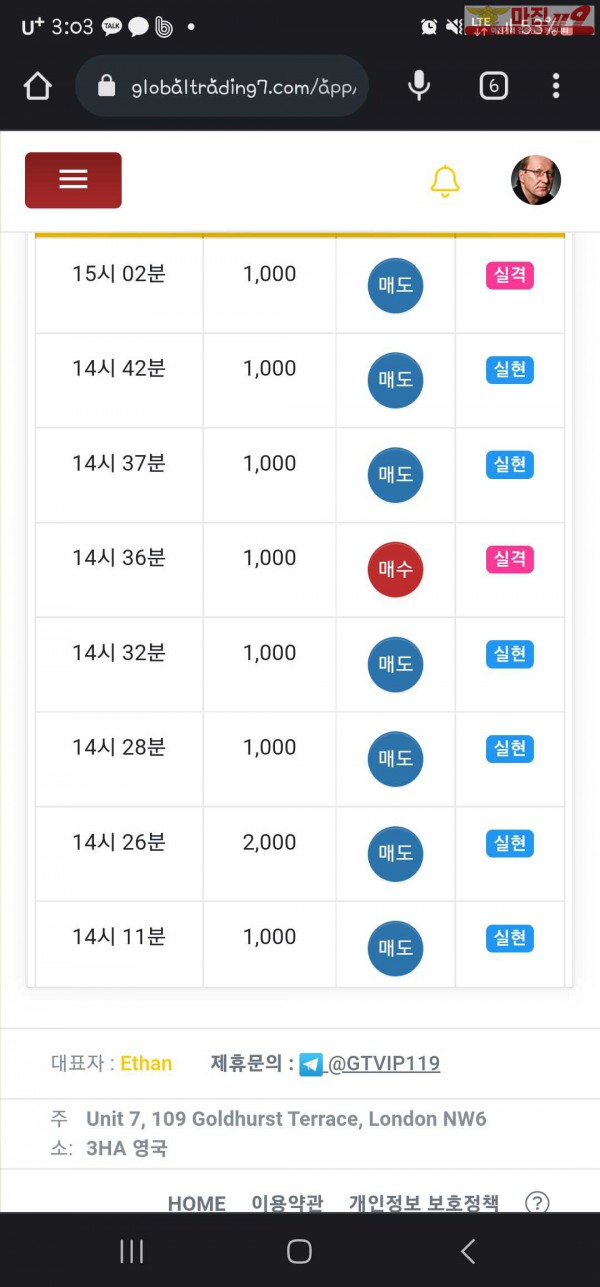Open the recent apps view
Viewport: 600px width, 1287px height.
(132, 1251)
